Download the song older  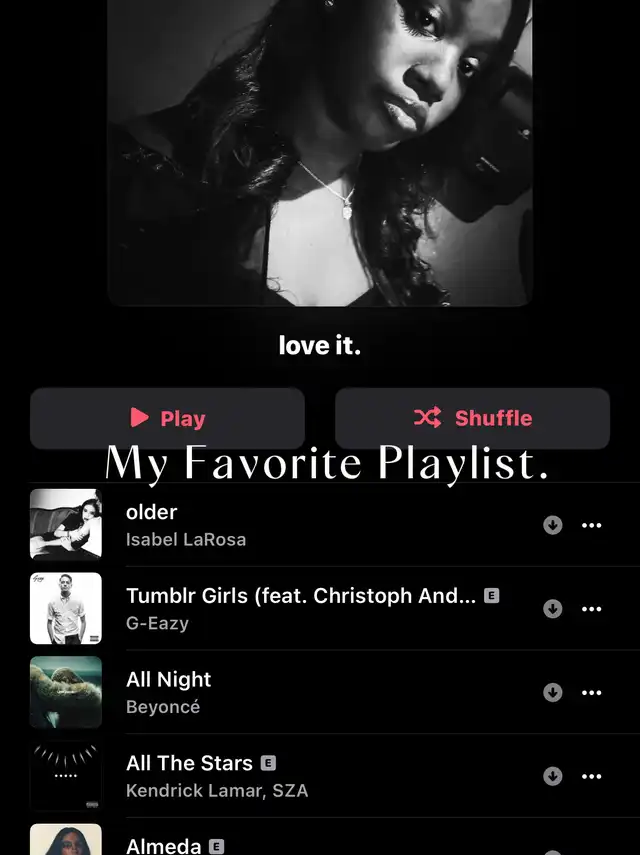(552, 525)
